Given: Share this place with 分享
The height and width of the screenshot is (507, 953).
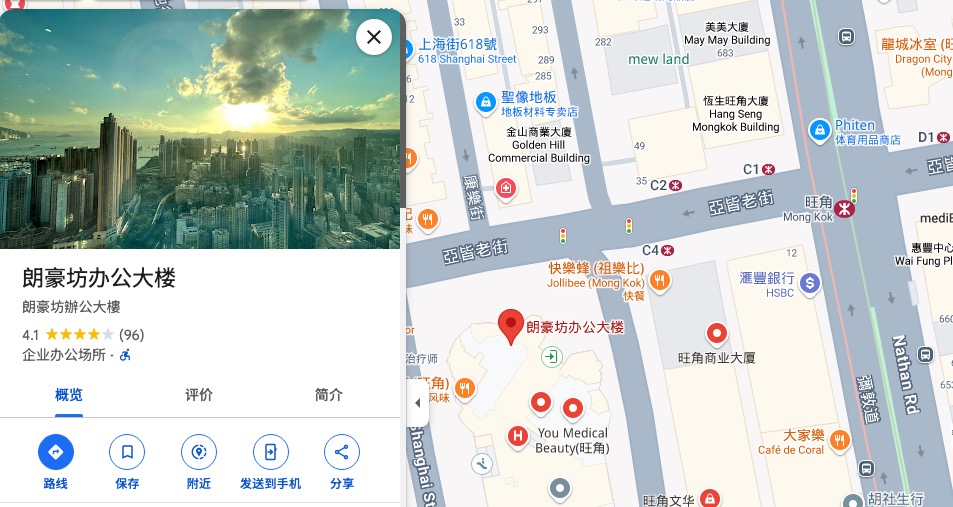Looking at the screenshot, I should (342, 453).
